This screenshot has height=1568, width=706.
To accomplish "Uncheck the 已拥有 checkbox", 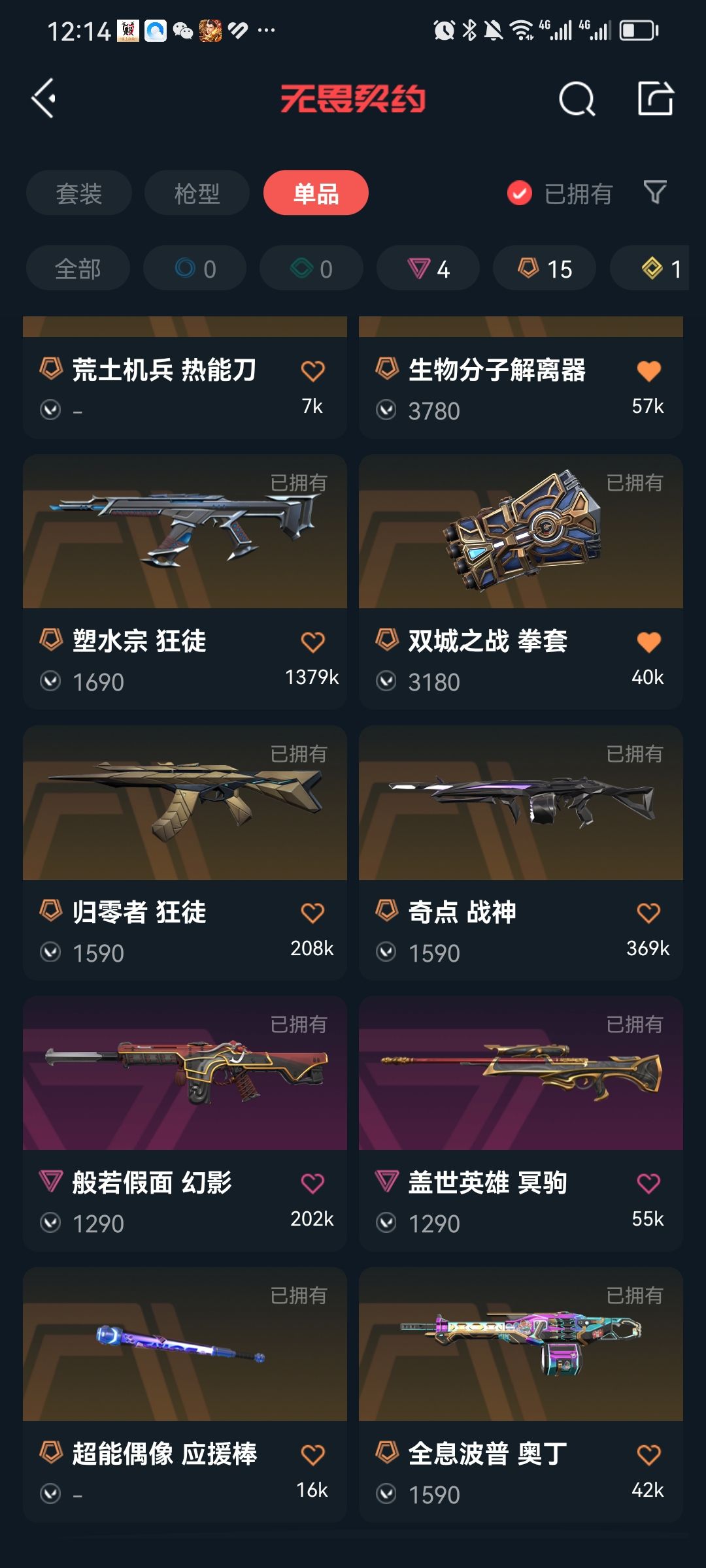I will (520, 193).
